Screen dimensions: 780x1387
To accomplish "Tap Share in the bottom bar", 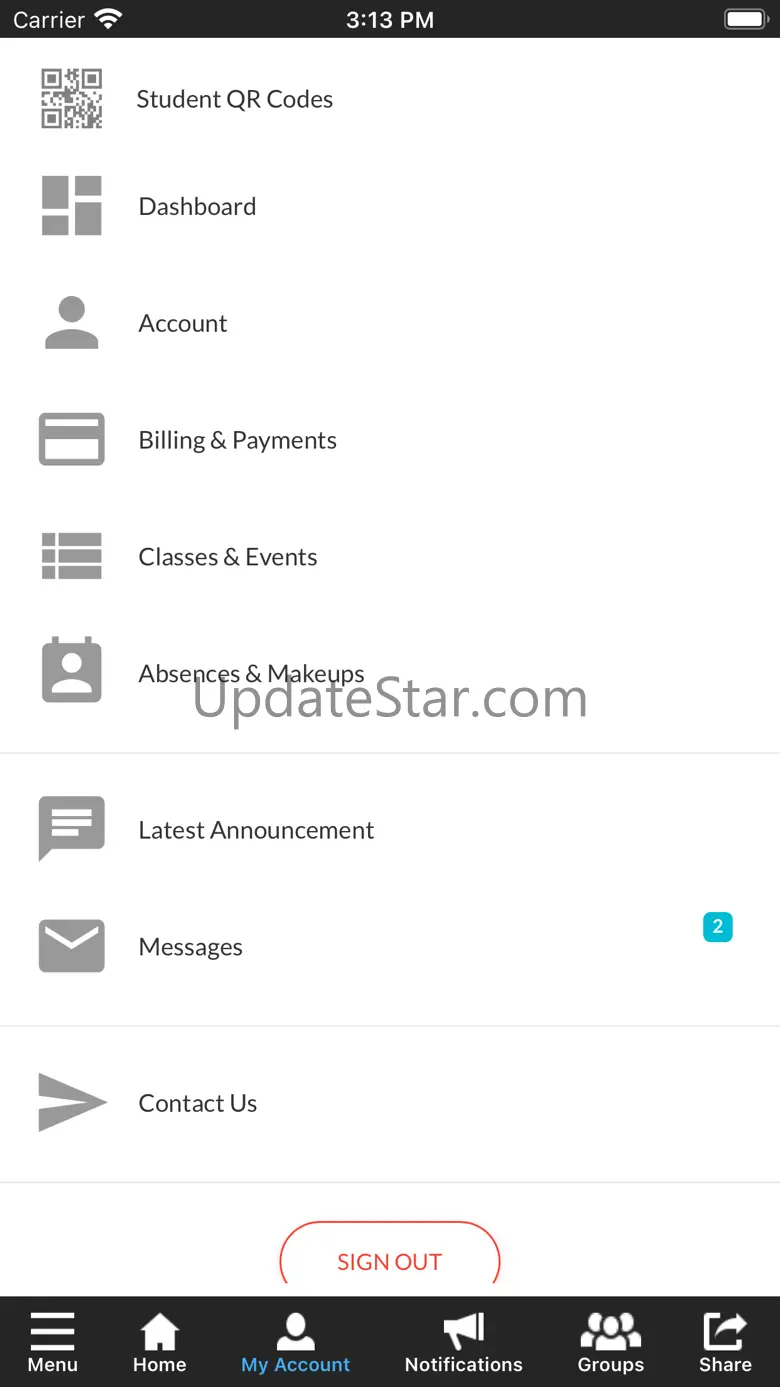I will pos(725,1343).
